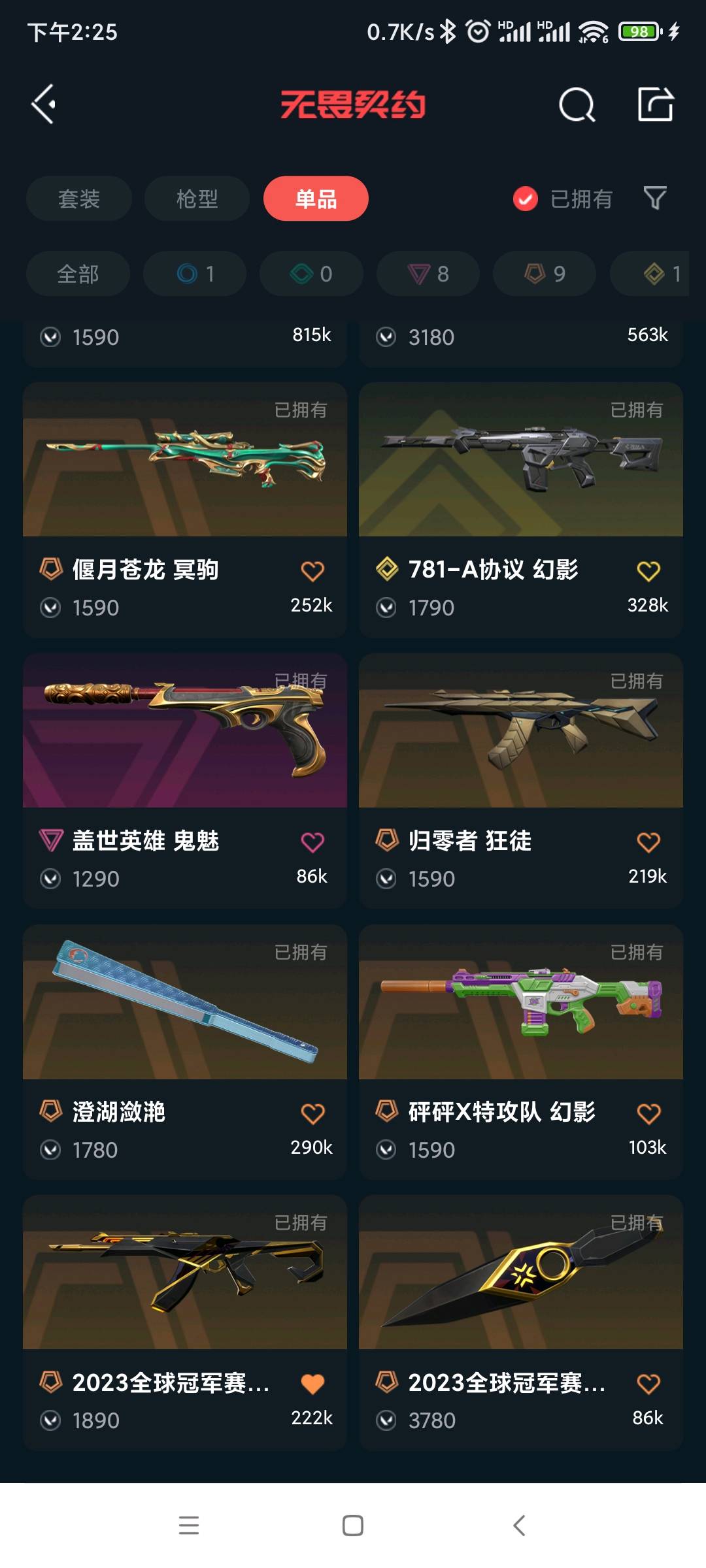This screenshot has width=706, height=1568.
Task: Like the 澄湖潋滟 skin
Action: 312,1113
